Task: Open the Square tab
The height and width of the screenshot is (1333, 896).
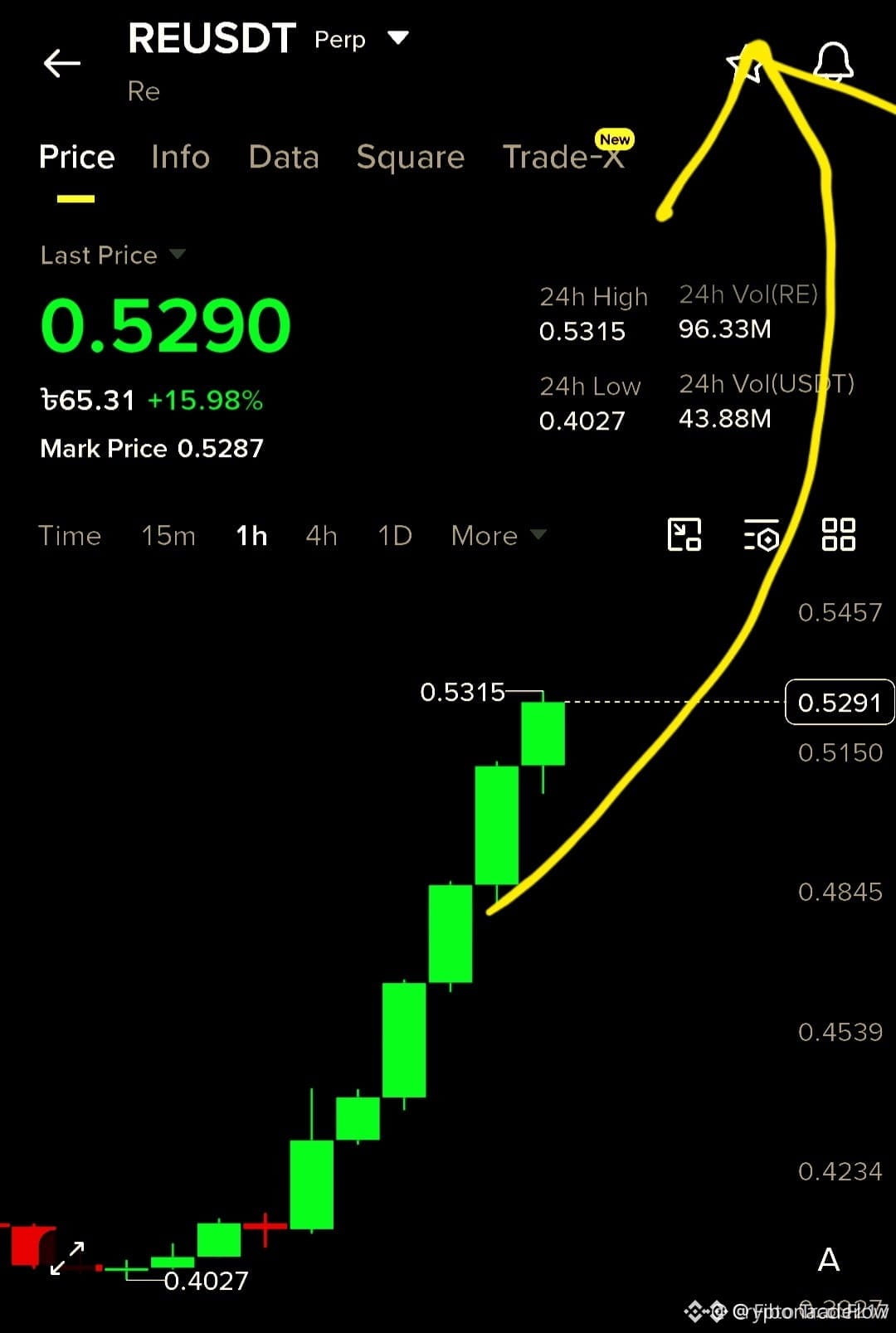Action: click(410, 157)
